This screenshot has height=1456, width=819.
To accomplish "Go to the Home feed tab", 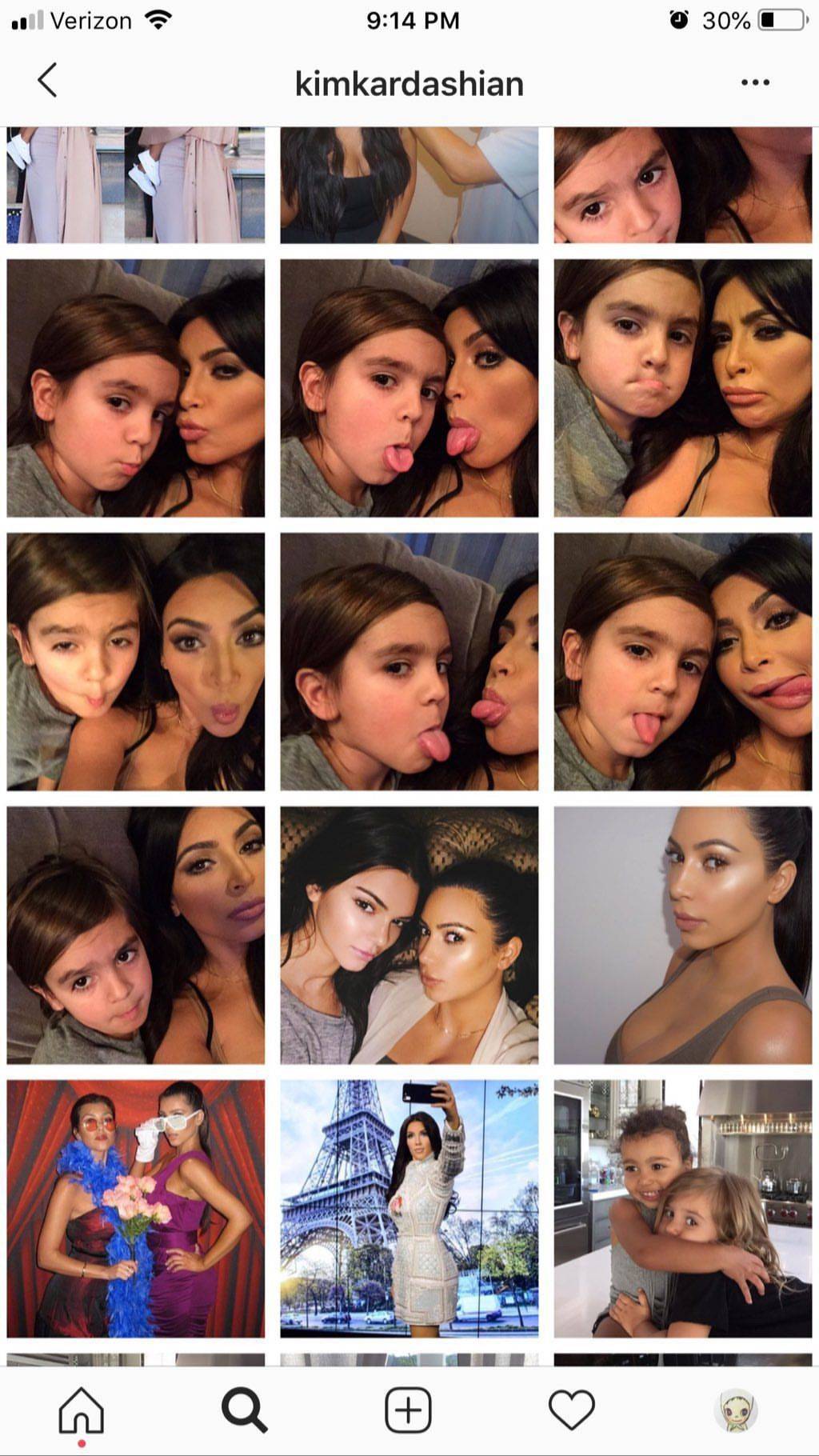I will click(x=82, y=1410).
